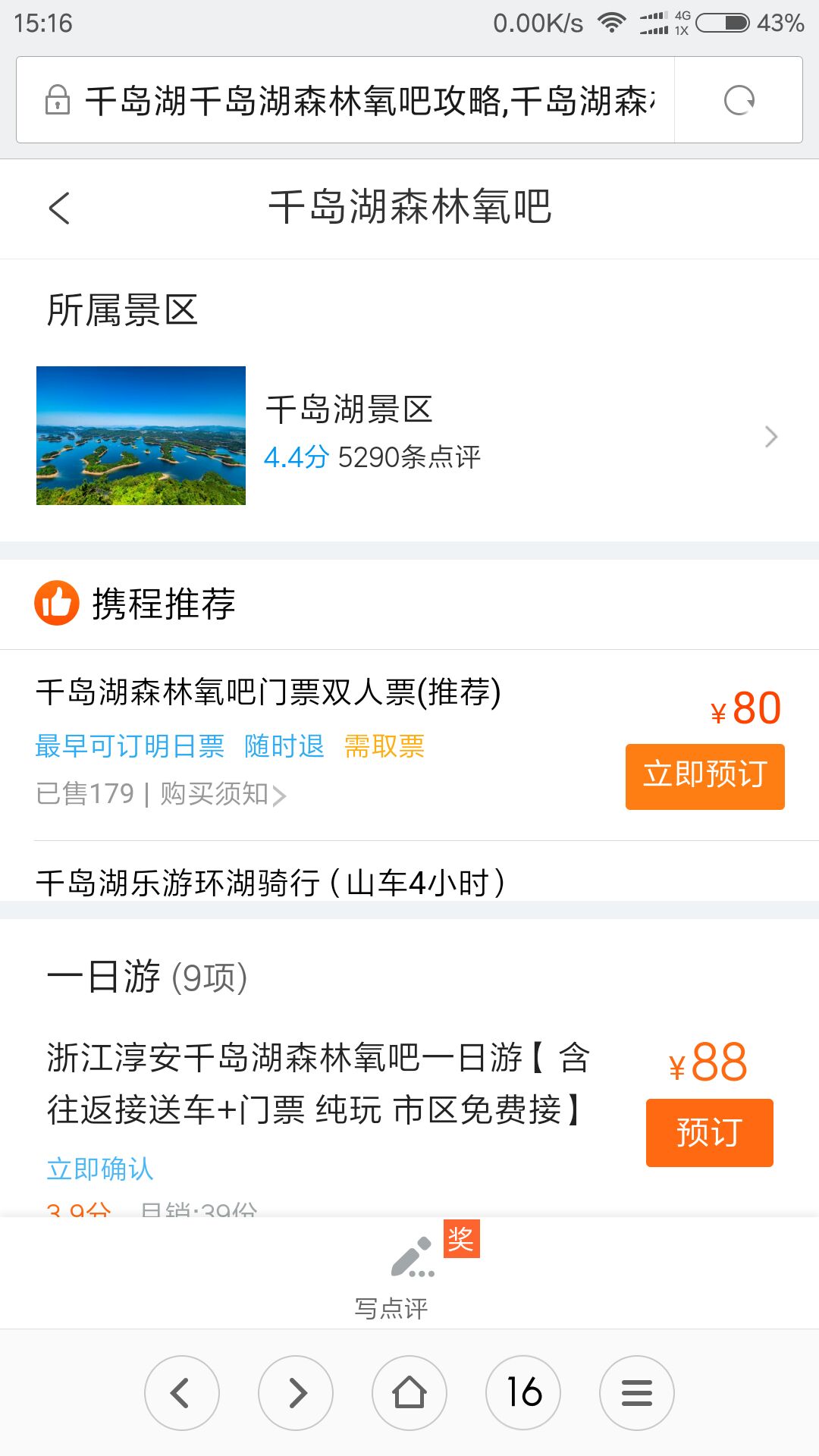The height and width of the screenshot is (1456, 819).
Task: Open 浙江淳安千岛湖森林氧吧一日游 details
Action: coord(318,1083)
